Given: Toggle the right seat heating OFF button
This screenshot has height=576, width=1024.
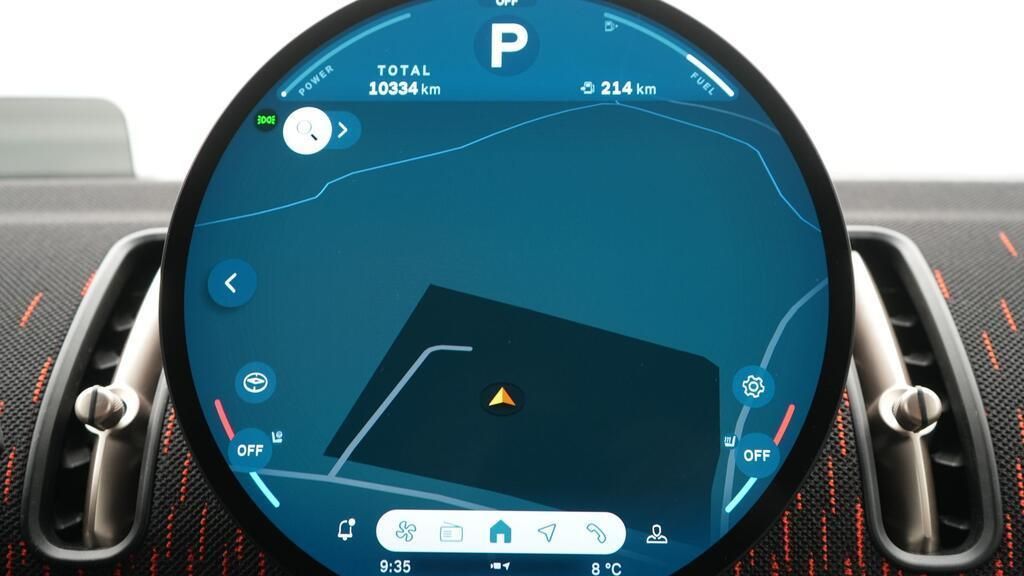Looking at the screenshot, I should coord(757,455).
